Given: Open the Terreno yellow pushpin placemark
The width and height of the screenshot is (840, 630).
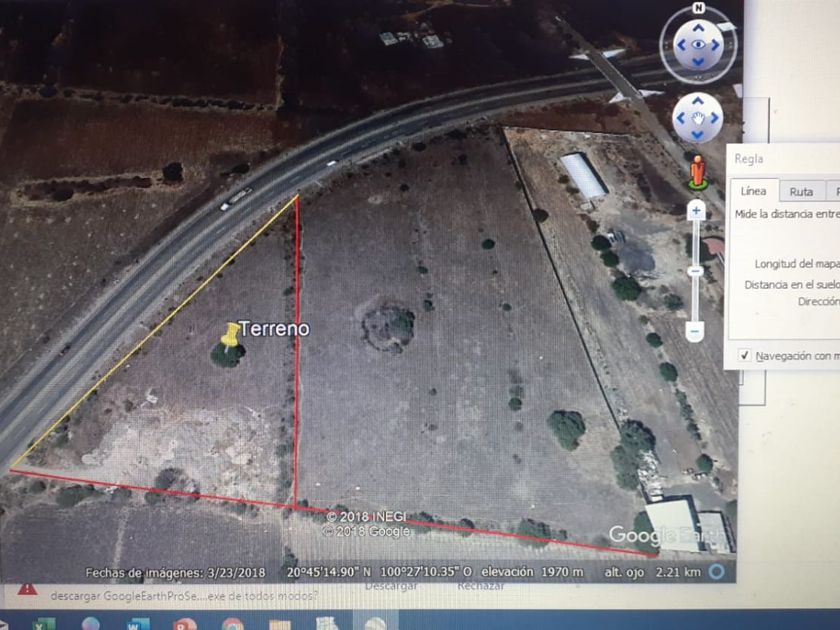Looking at the screenshot, I should pos(230,335).
